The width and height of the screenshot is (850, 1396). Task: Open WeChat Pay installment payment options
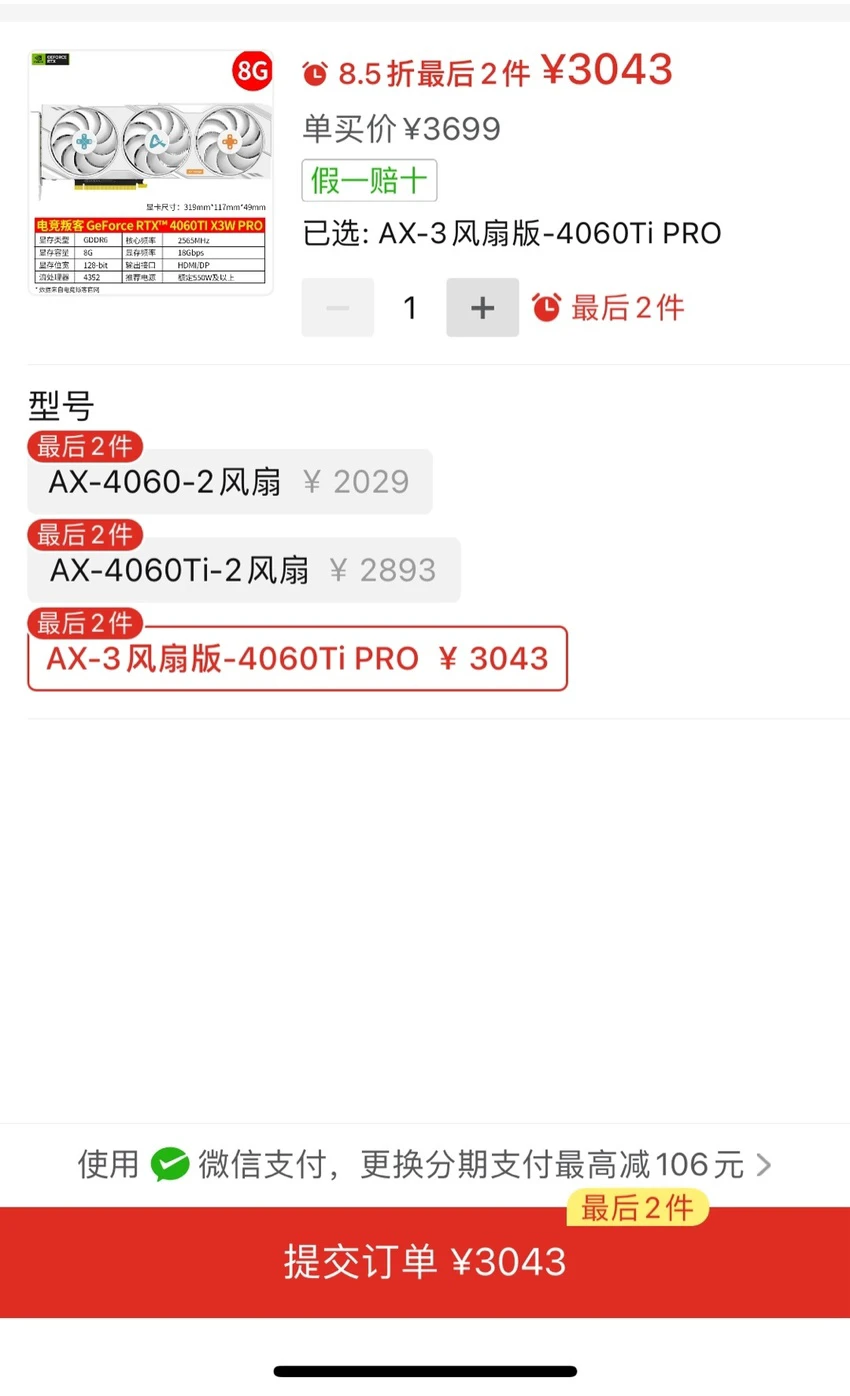coord(425,1164)
